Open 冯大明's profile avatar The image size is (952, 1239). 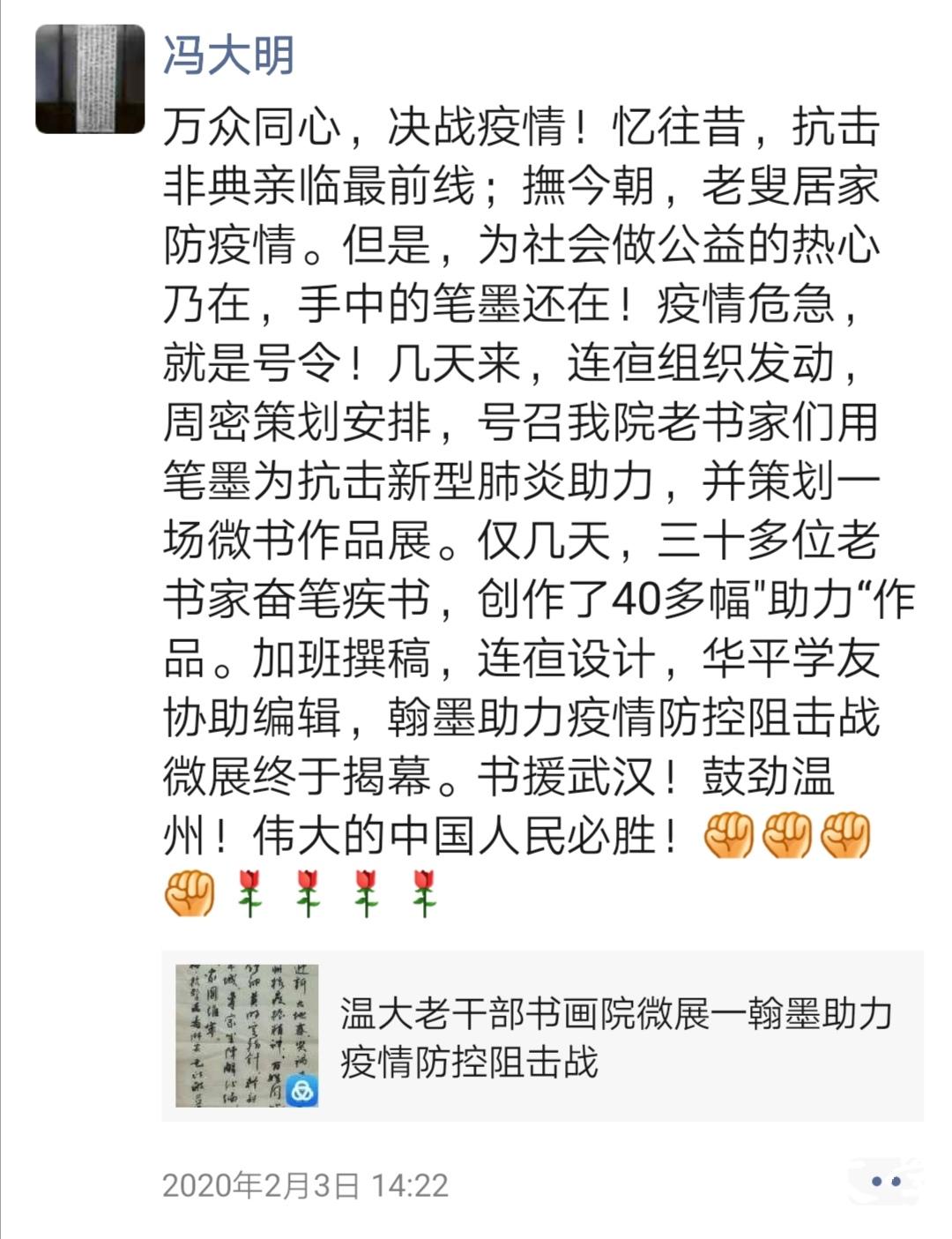coord(90,79)
